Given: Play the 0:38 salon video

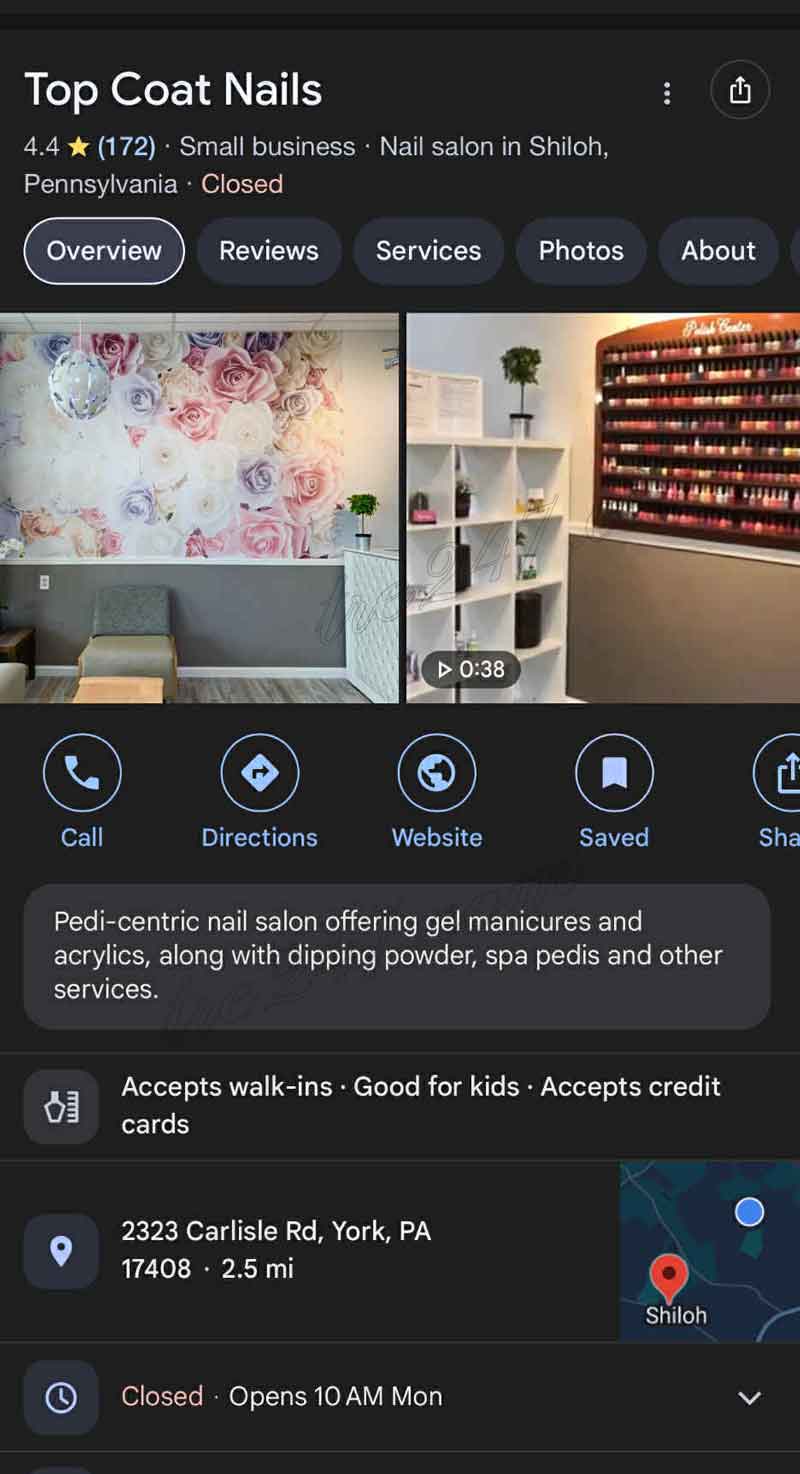Looking at the screenshot, I should click(603, 508).
